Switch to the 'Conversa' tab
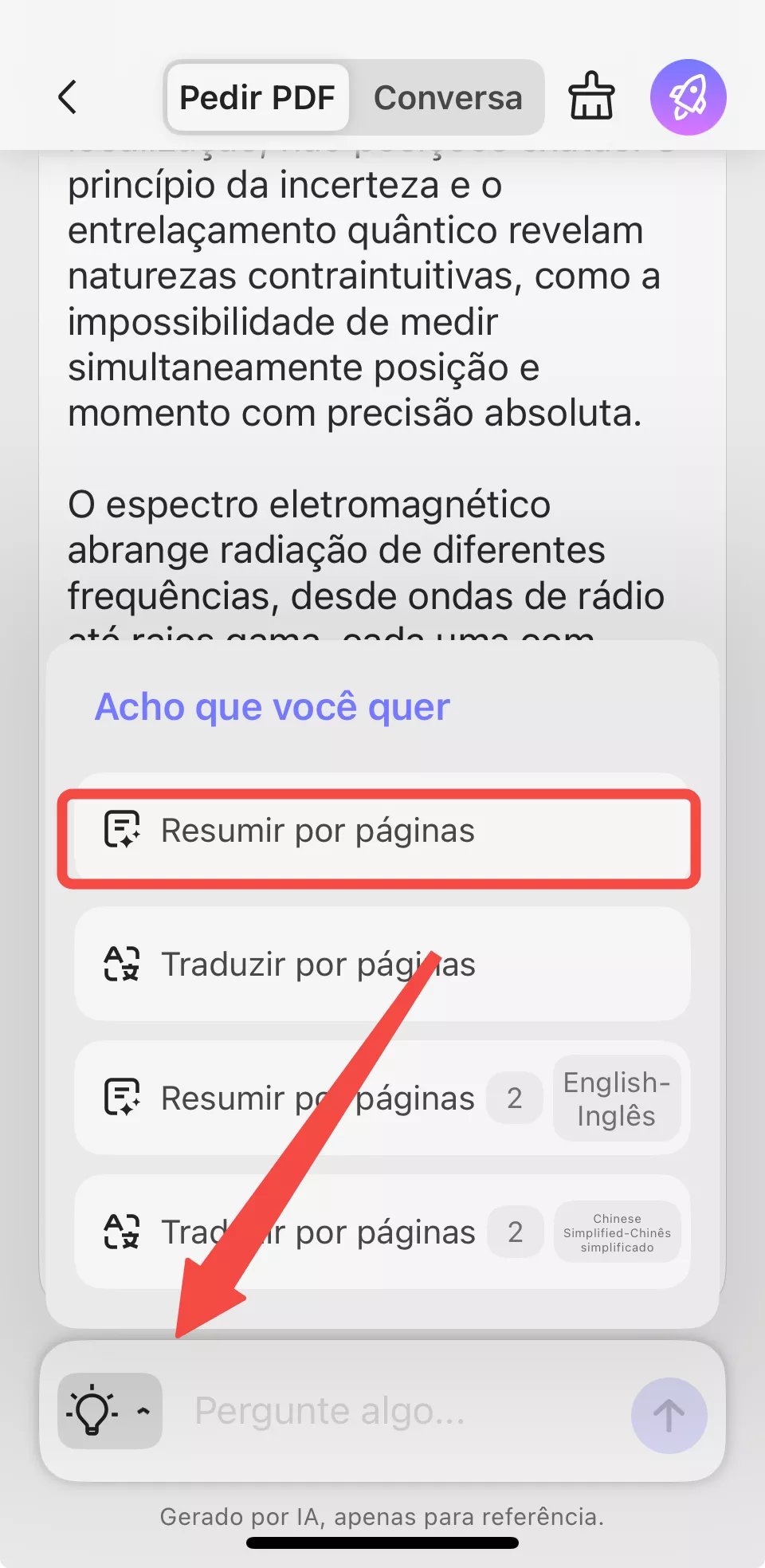 (448, 96)
